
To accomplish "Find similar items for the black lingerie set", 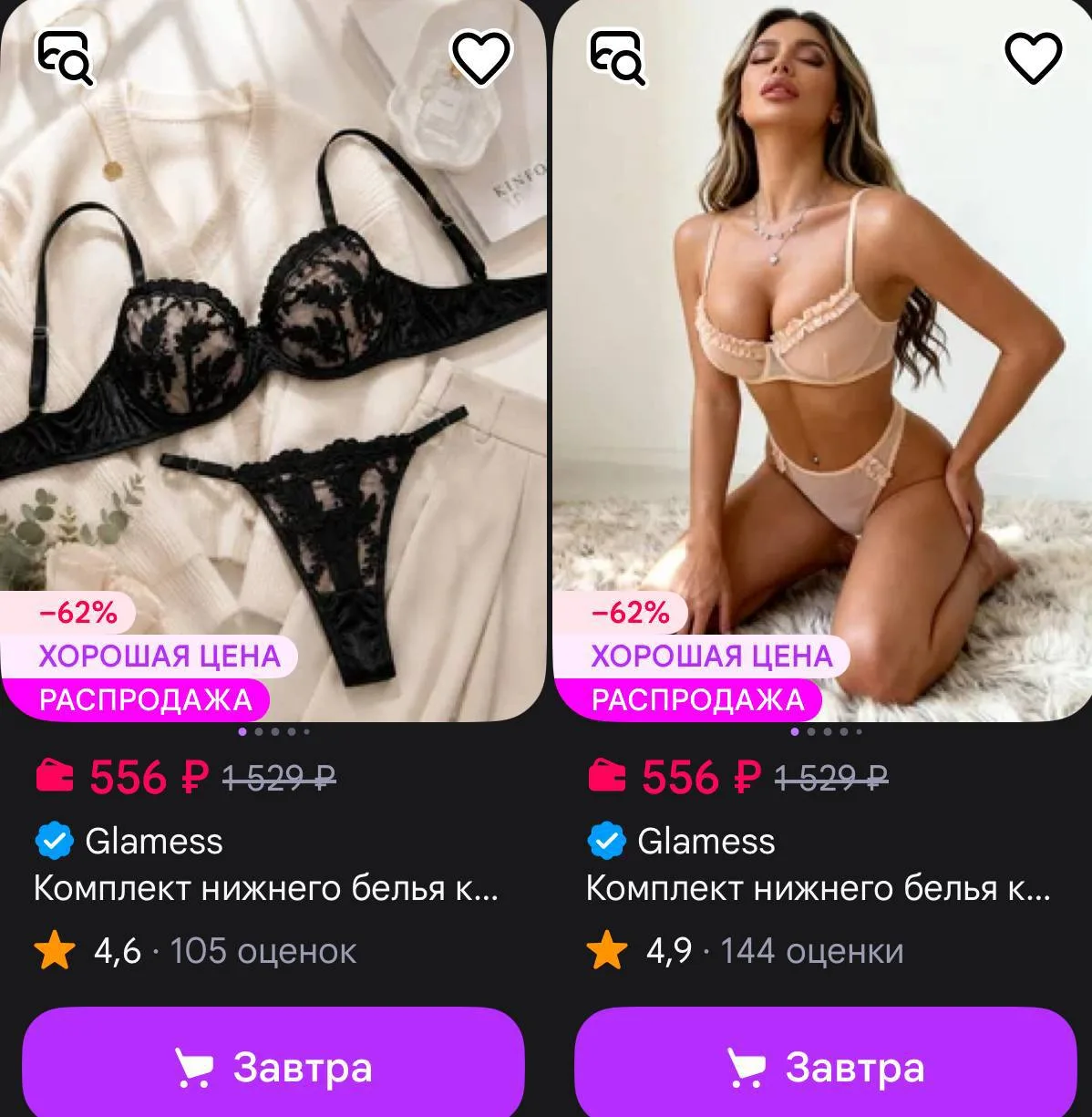I will 65,57.
